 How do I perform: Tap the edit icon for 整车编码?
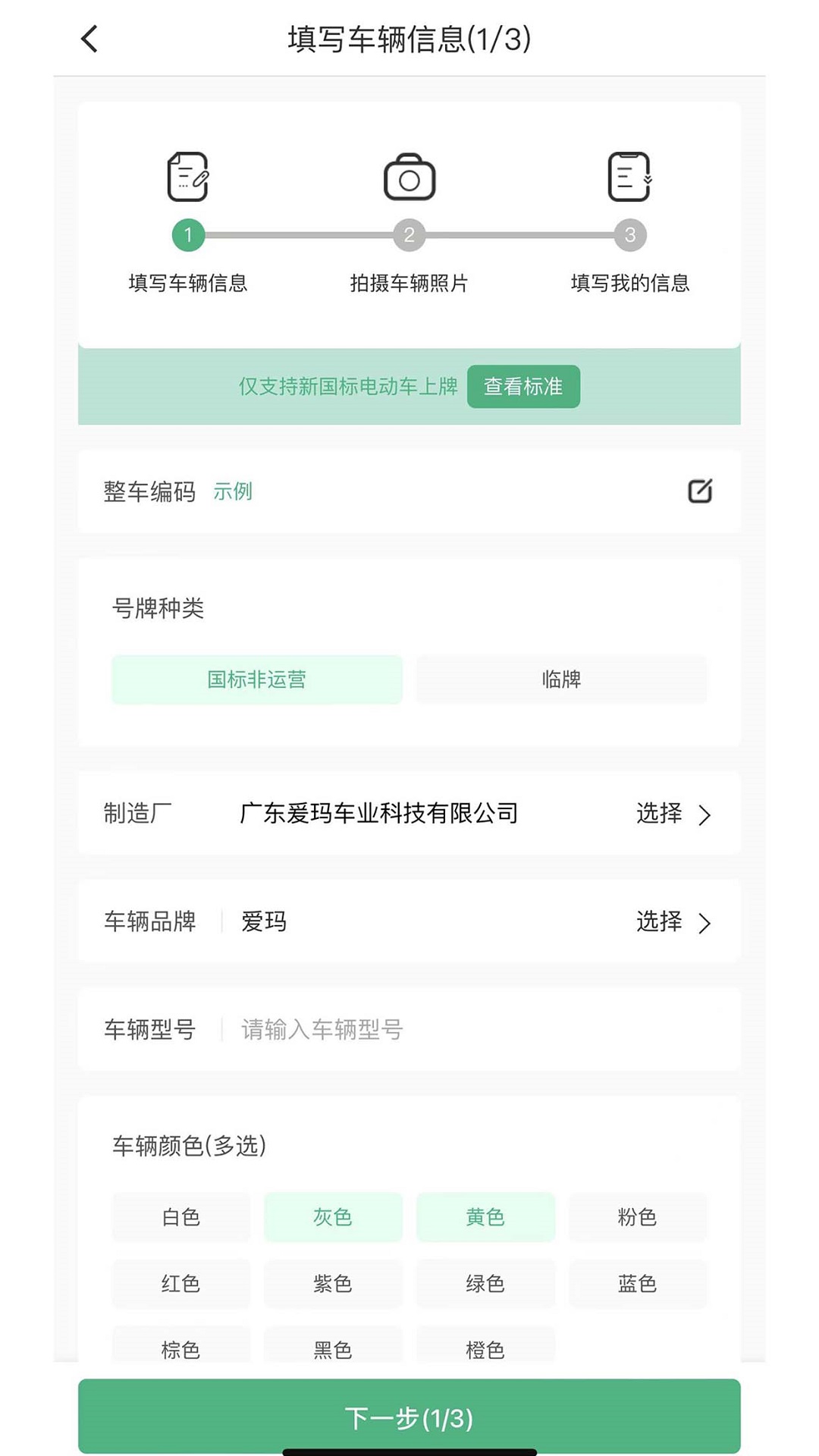tap(699, 491)
